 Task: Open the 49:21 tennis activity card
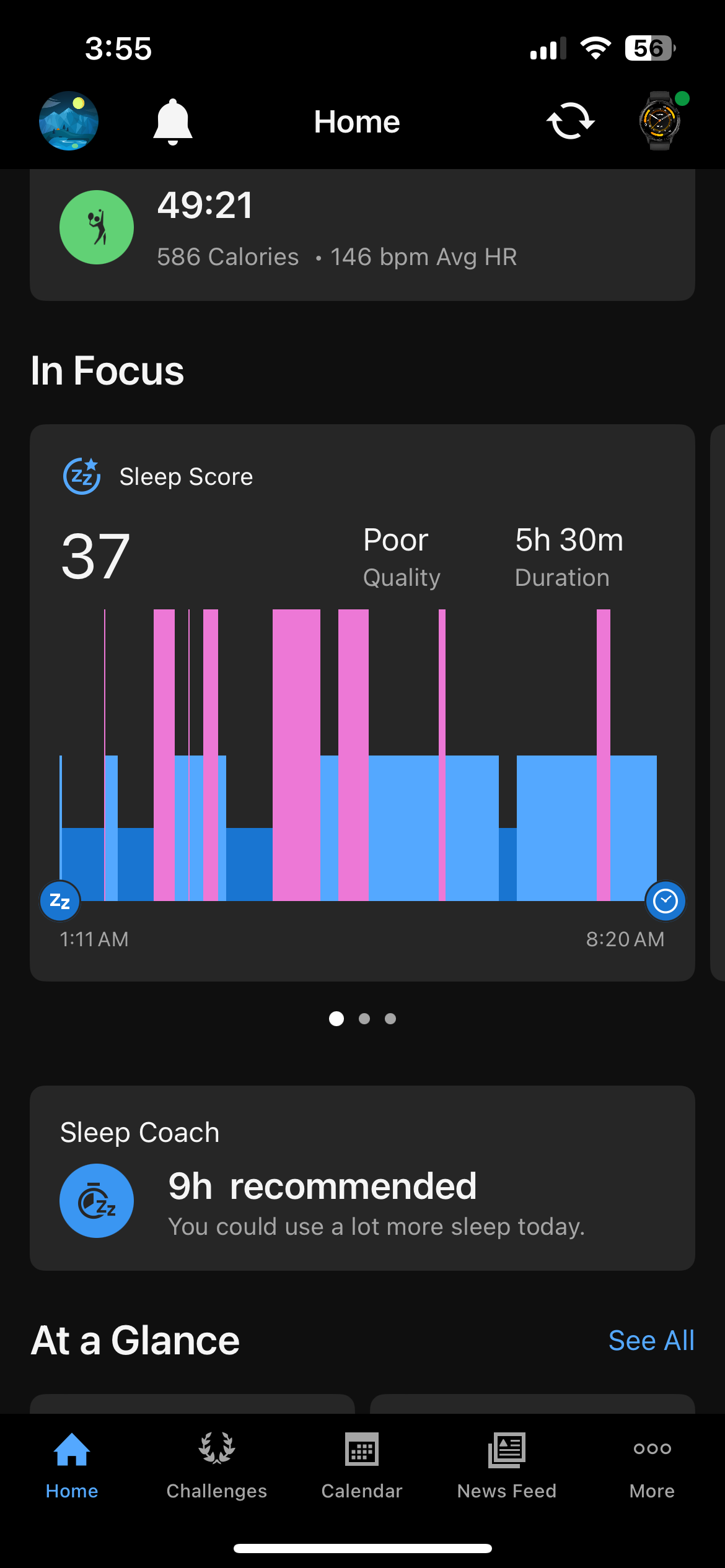click(x=362, y=235)
